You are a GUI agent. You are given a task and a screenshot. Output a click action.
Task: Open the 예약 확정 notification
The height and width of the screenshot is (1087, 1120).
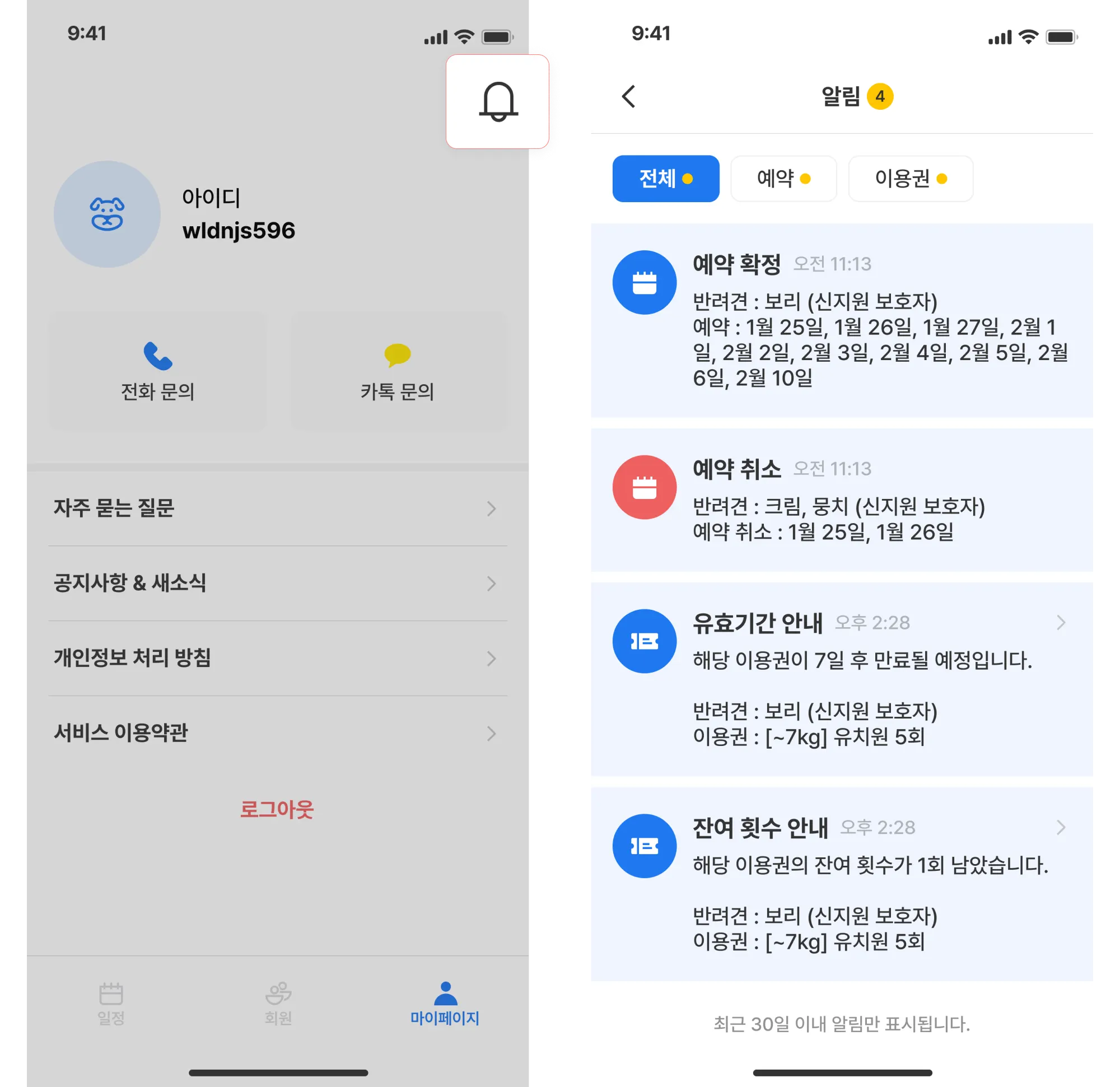click(x=840, y=320)
